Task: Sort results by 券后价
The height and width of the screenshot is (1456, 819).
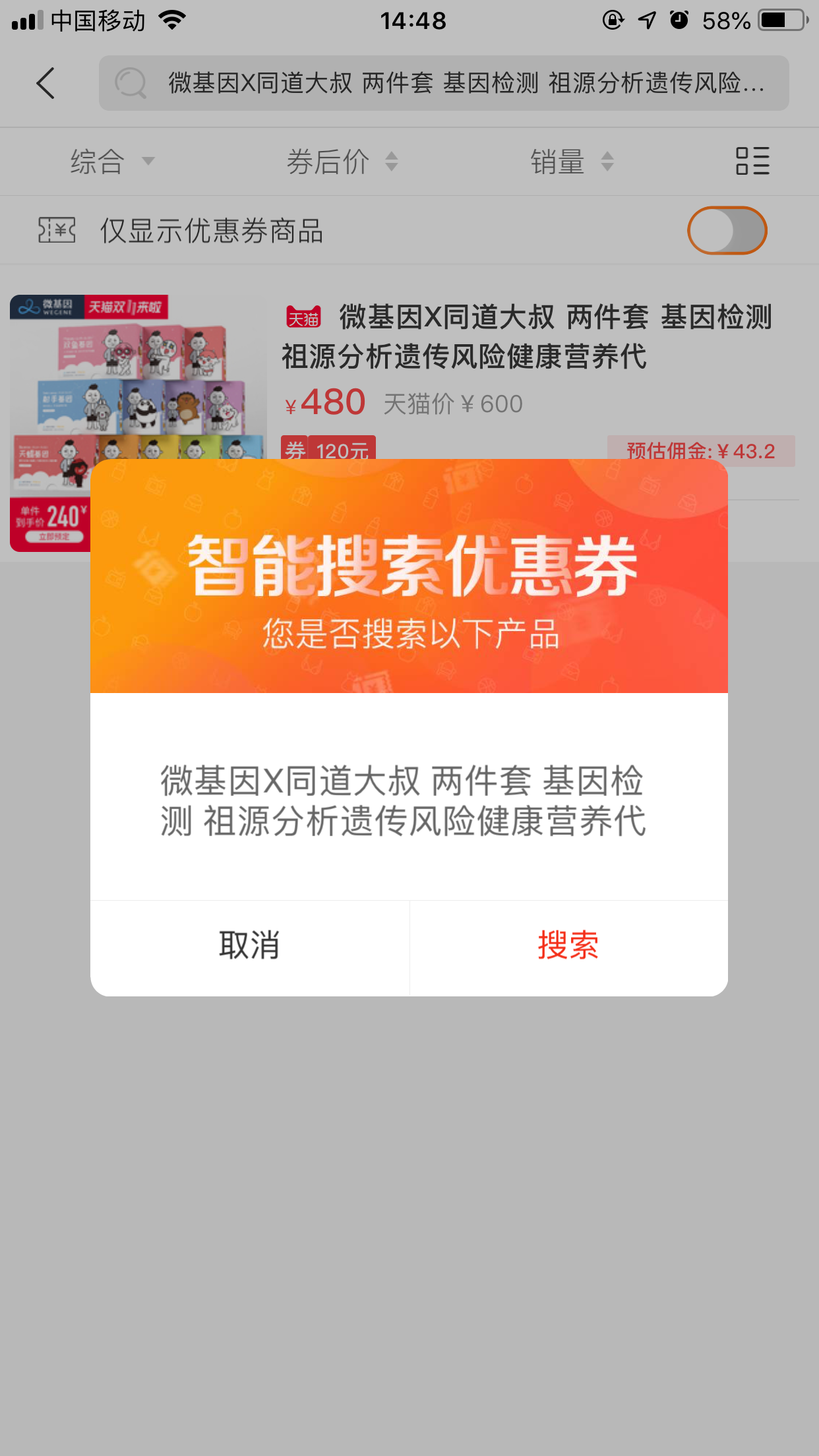Action: pos(342,162)
